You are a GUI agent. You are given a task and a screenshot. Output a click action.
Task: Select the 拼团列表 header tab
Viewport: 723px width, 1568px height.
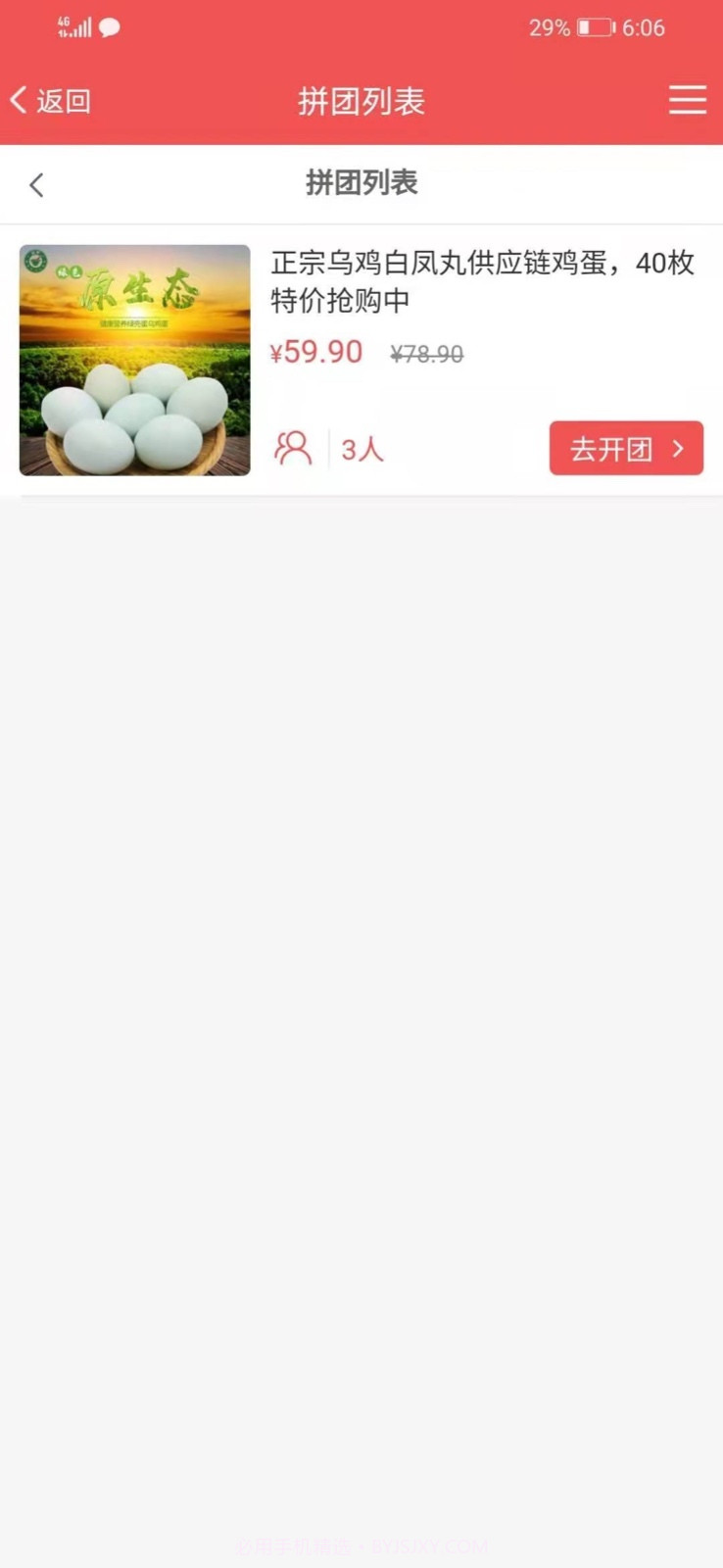click(361, 184)
